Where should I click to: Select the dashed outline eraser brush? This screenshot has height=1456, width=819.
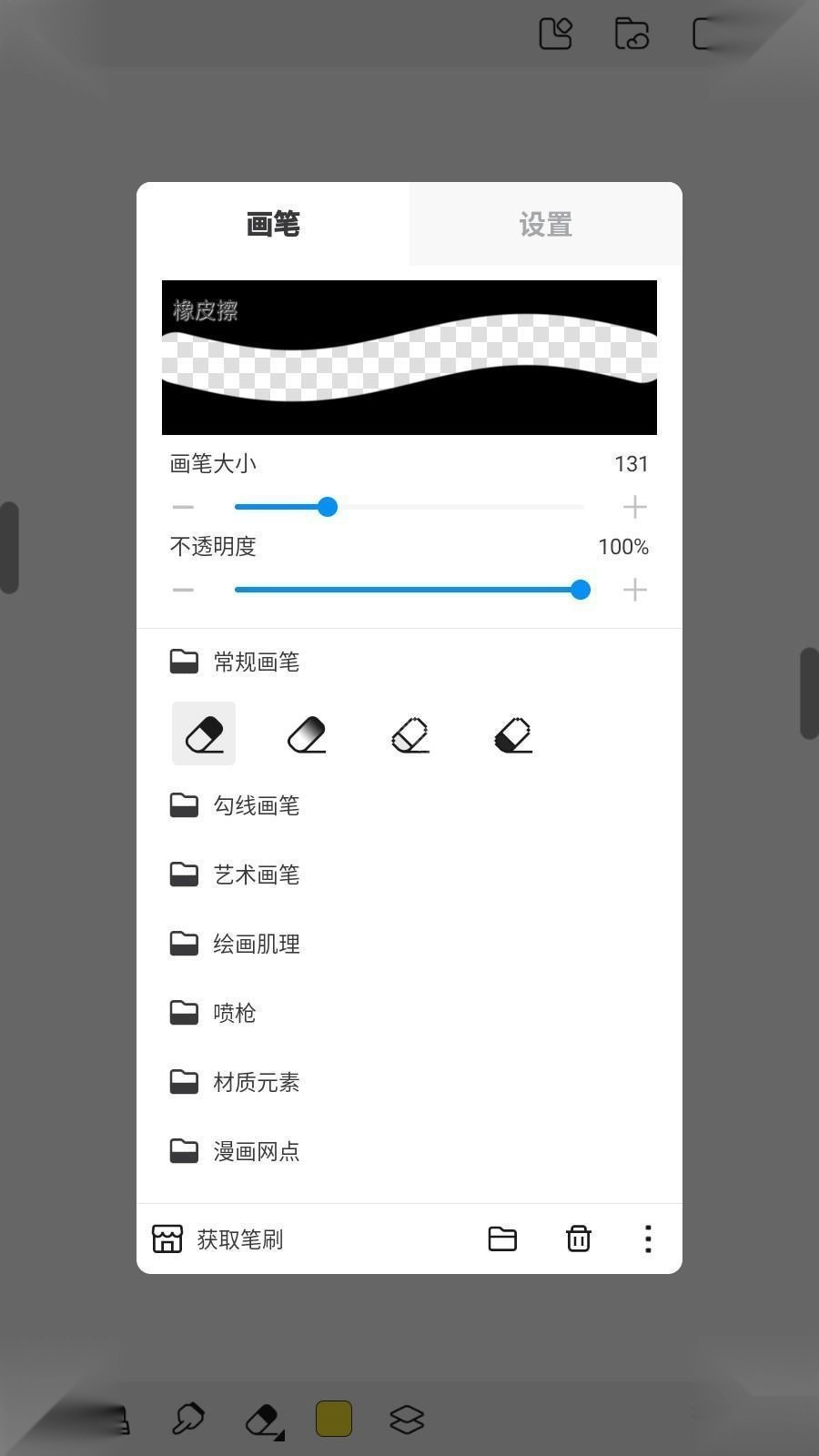(410, 733)
